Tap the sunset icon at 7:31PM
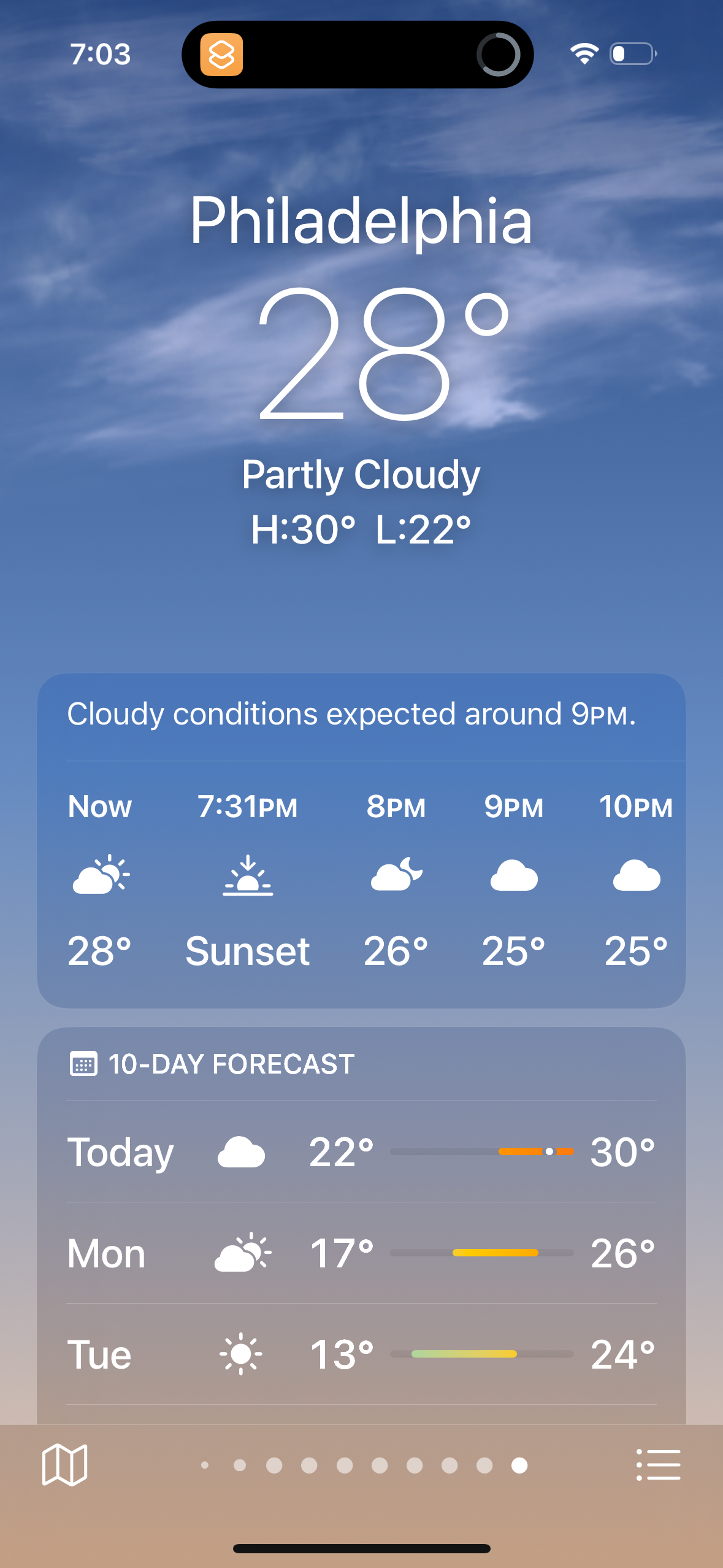 pos(248,876)
